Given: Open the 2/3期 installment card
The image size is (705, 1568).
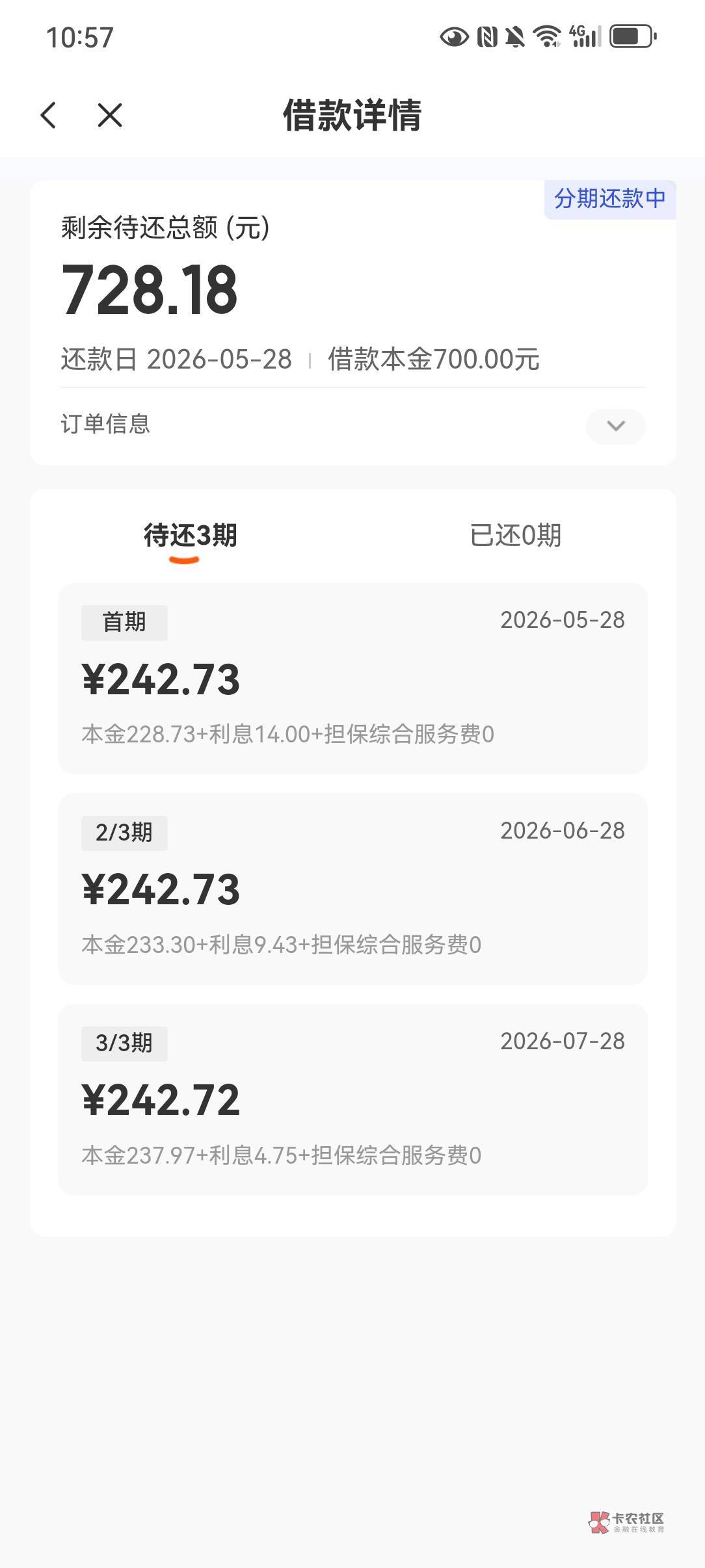Looking at the screenshot, I should [x=353, y=889].
